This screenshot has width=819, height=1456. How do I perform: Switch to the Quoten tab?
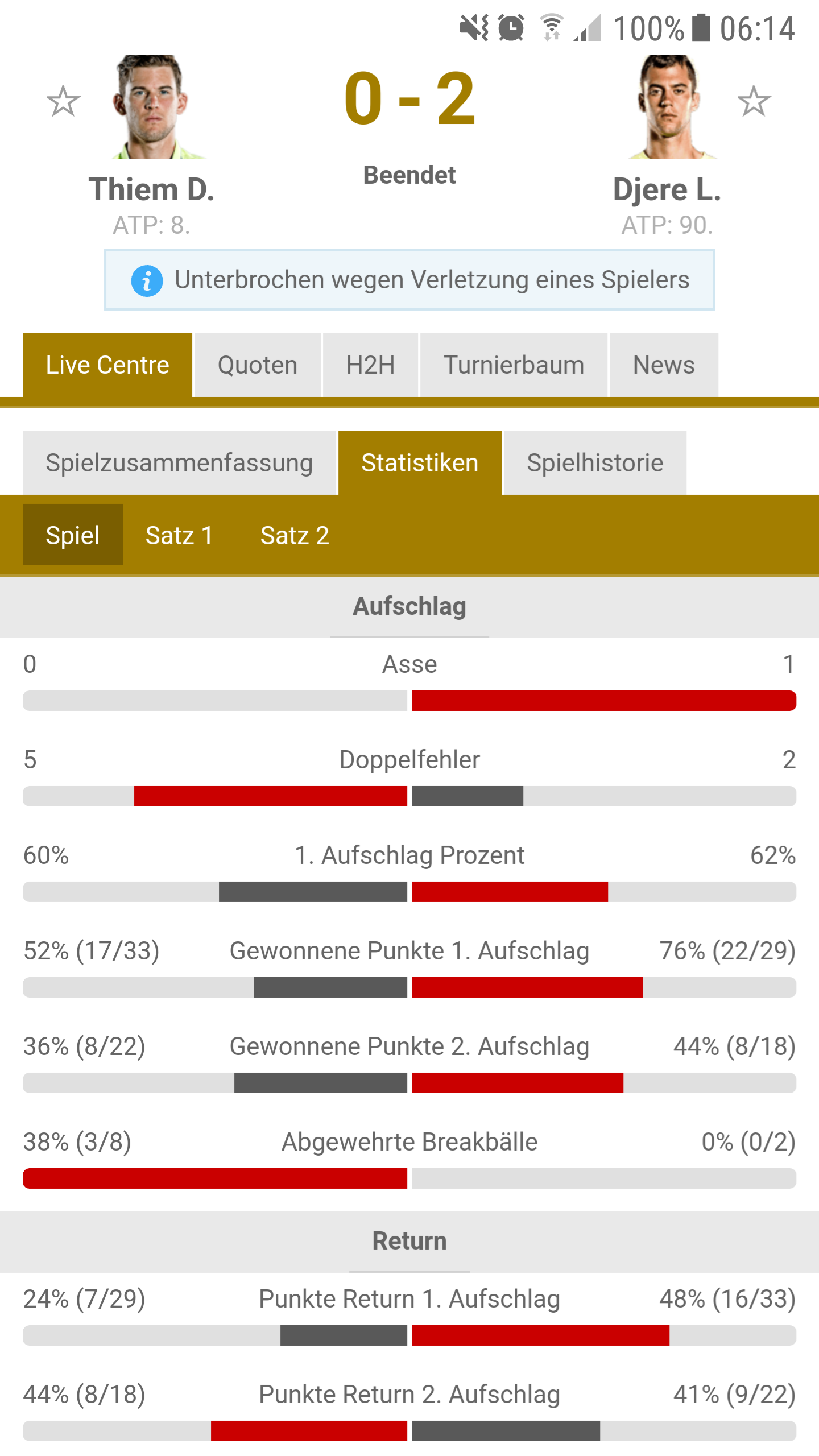(258, 365)
